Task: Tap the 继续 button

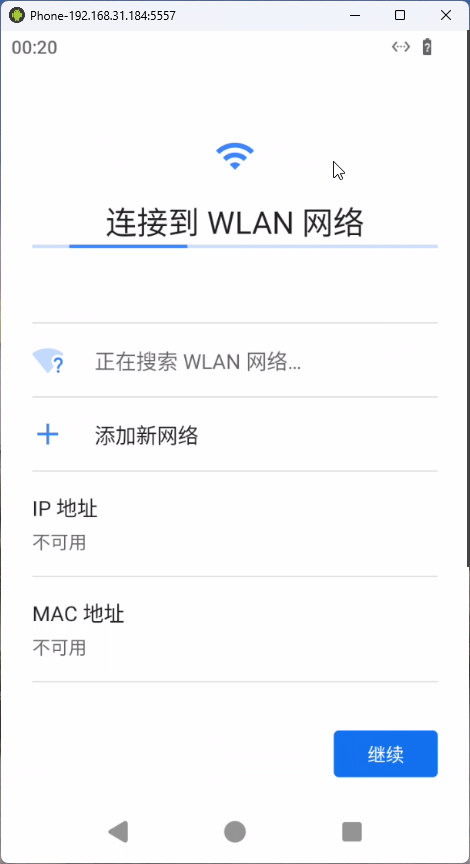Action: pyautogui.click(x=386, y=754)
